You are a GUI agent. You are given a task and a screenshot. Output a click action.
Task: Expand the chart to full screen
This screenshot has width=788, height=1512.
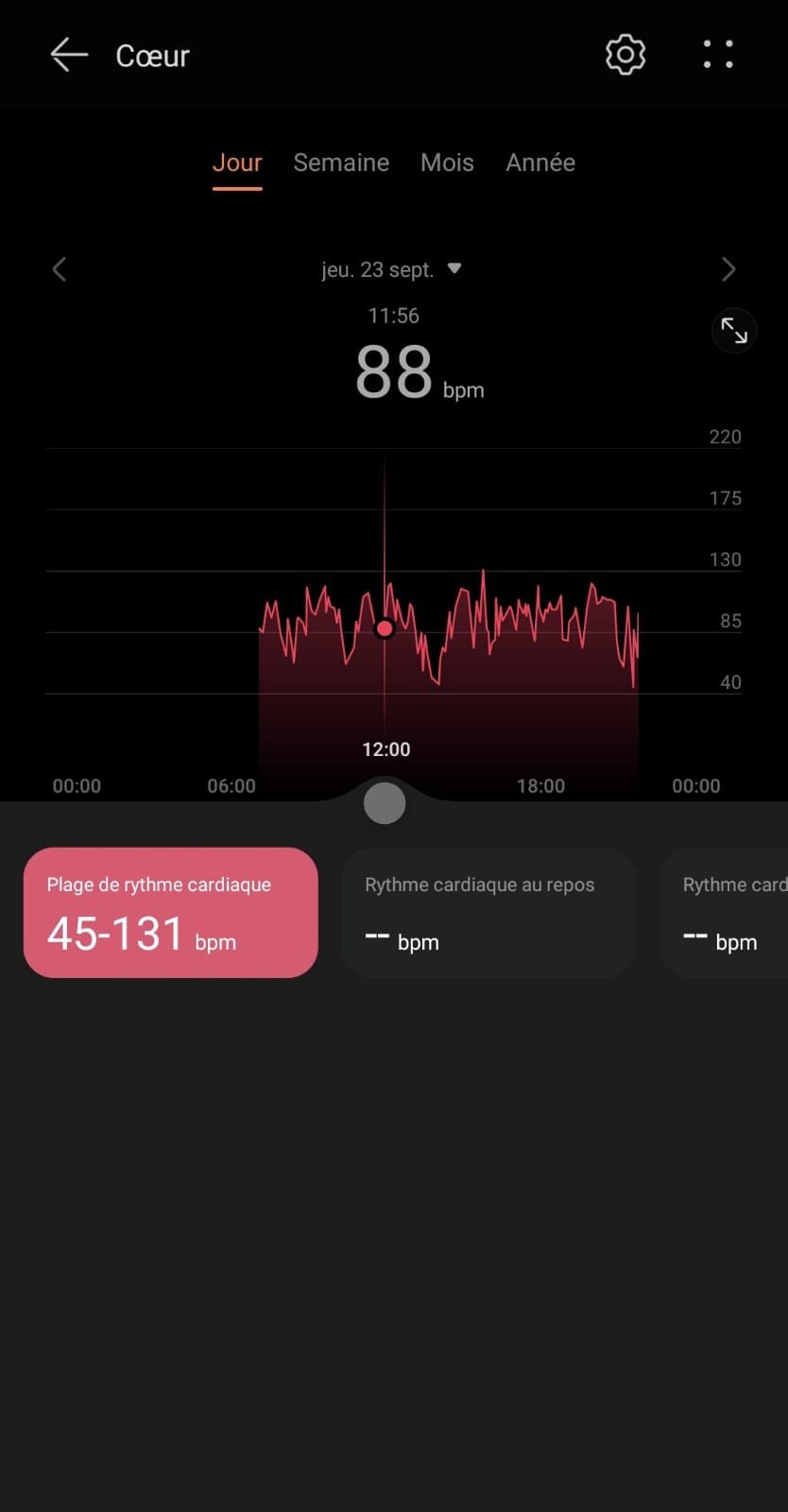(734, 330)
